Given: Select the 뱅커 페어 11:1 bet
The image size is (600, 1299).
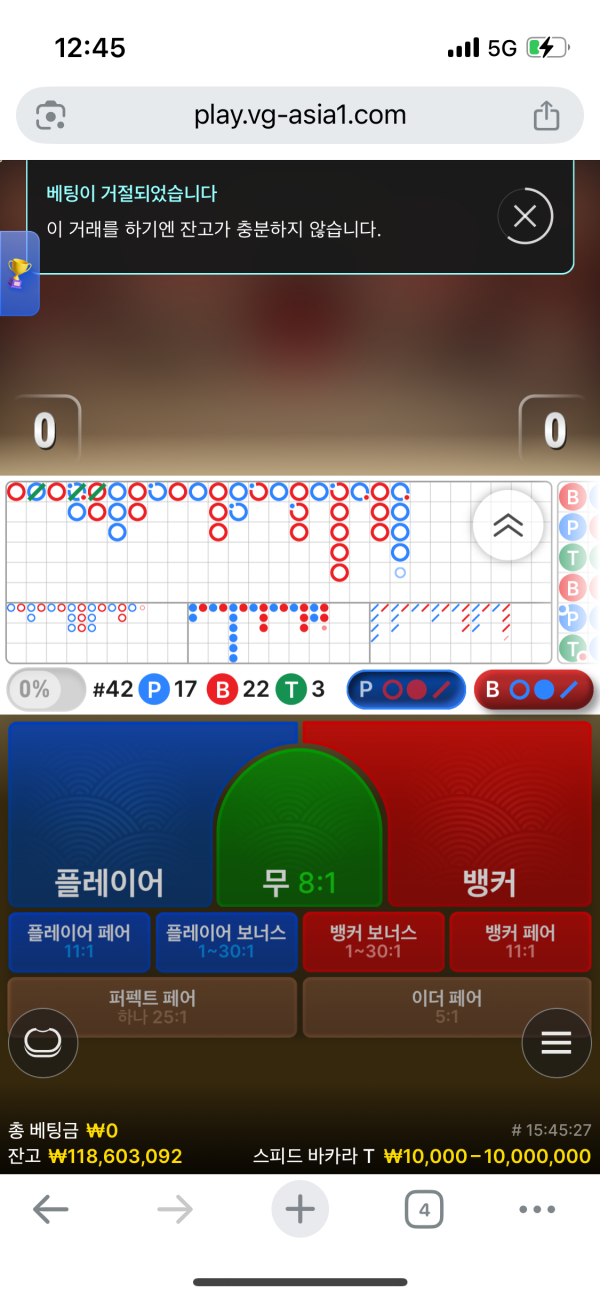Looking at the screenshot, I should pyautogui.click(x=520, y=942).
